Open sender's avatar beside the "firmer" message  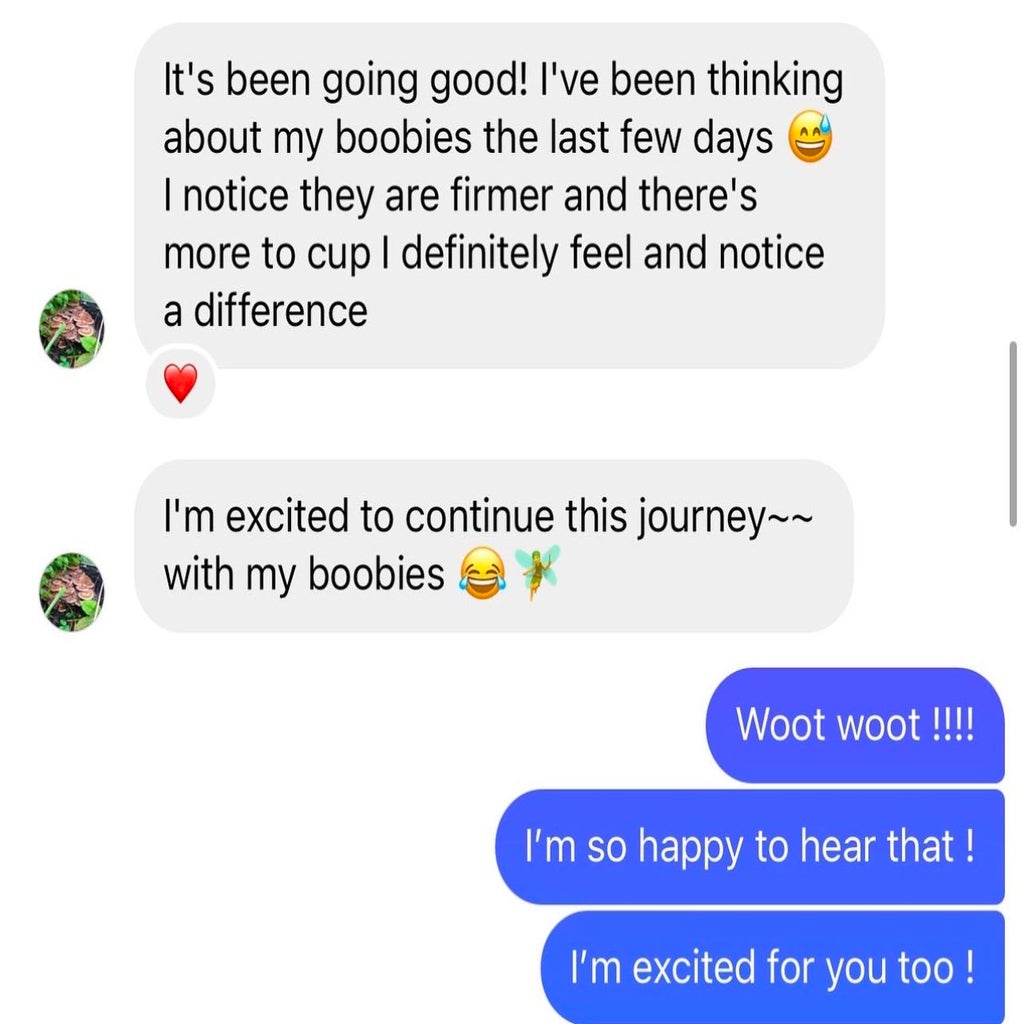(71, 329)
